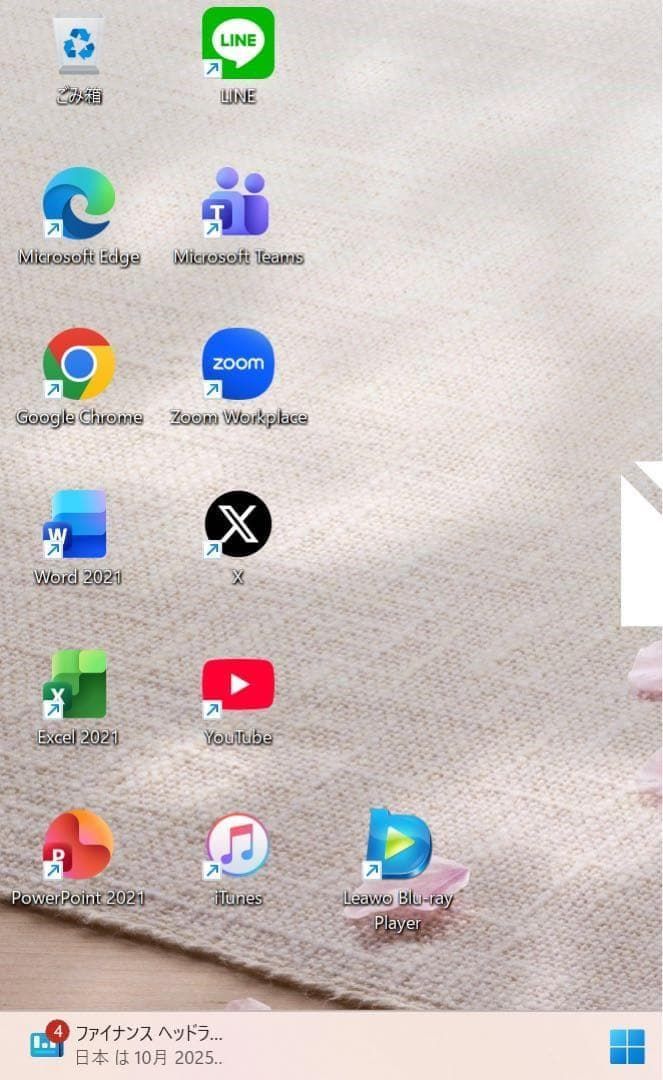Screen dimensions: 663x1080
Task: Open the X app shortcut
Action: tap(238, 524)
